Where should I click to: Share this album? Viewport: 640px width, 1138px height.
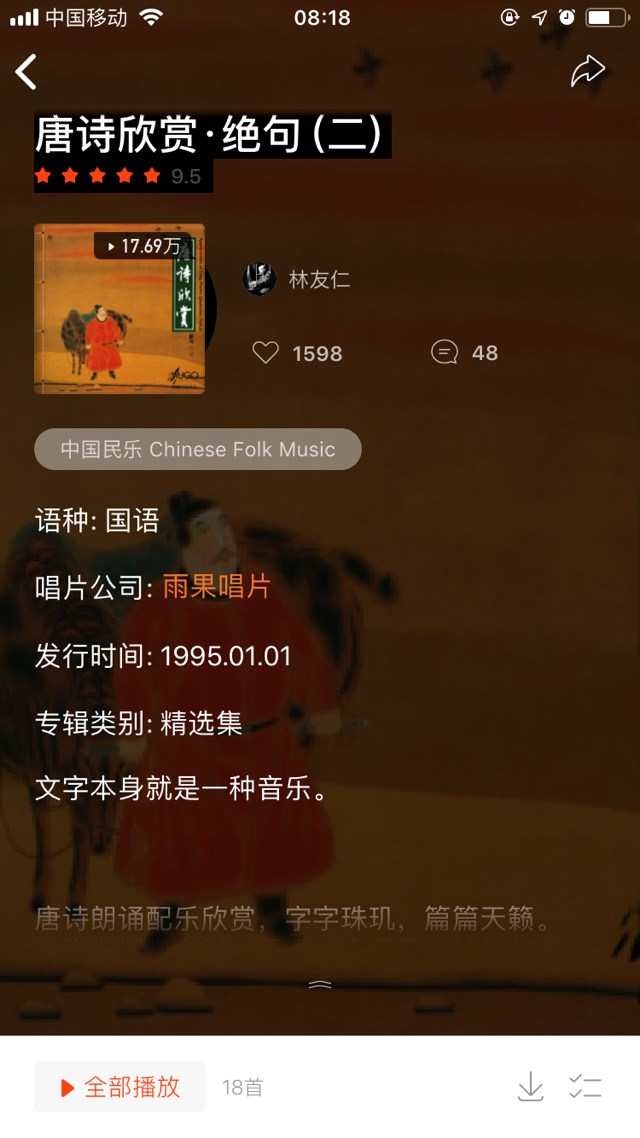(x=587, y=71)
